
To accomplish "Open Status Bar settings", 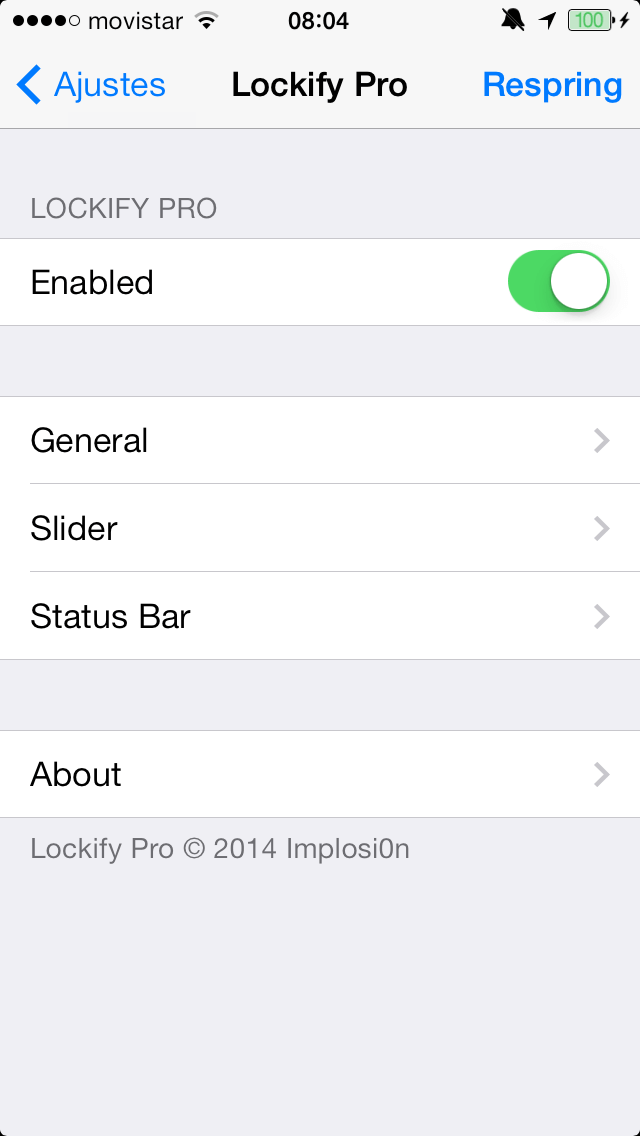I will (320, 616).
